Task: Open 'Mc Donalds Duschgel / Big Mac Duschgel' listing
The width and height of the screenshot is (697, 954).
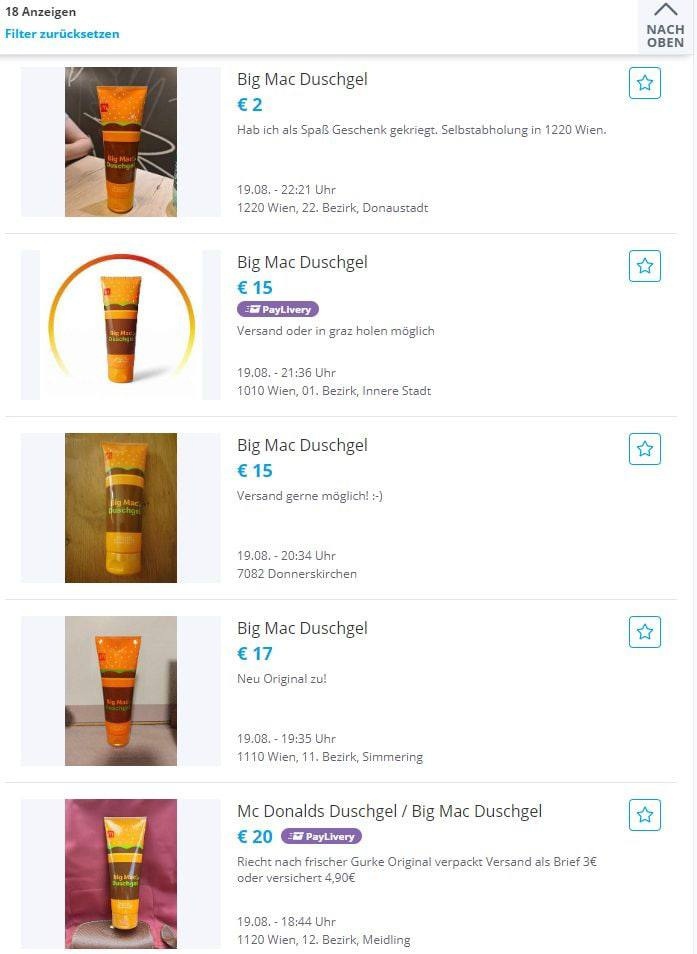Action: coord(389,811)
